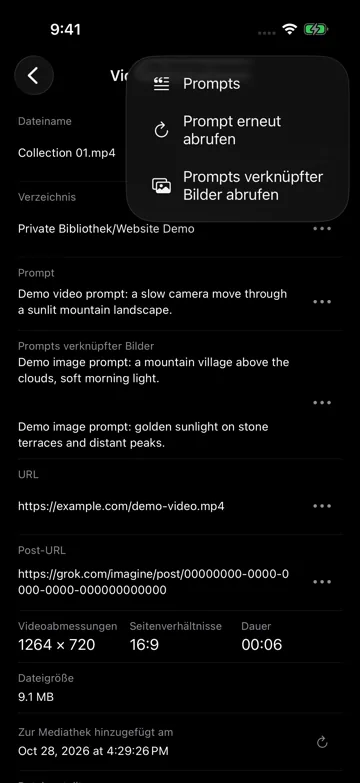Viewport: 360px width, 783px height.
Task: Open more options for Prompts verknüpfter Bilder
Action: pyautogui.click(x=322, y=402)
